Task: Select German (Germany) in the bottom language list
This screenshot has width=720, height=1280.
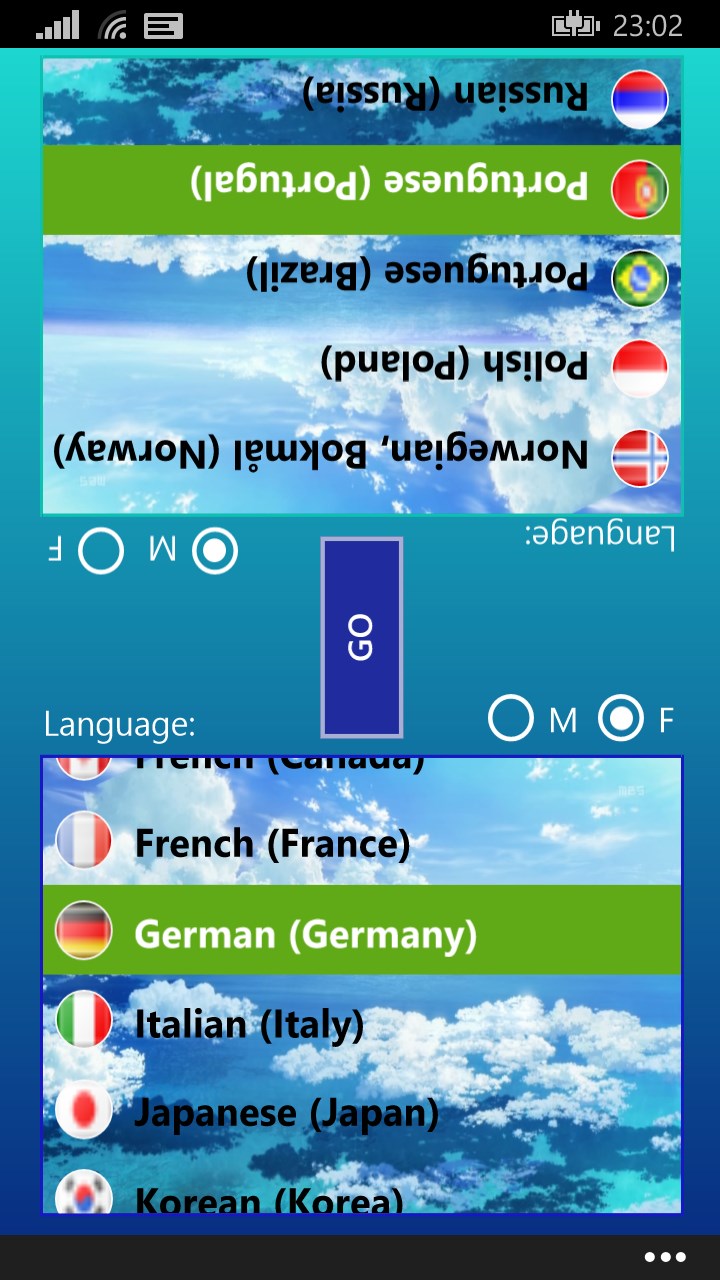Action: [x=305, y=933]
